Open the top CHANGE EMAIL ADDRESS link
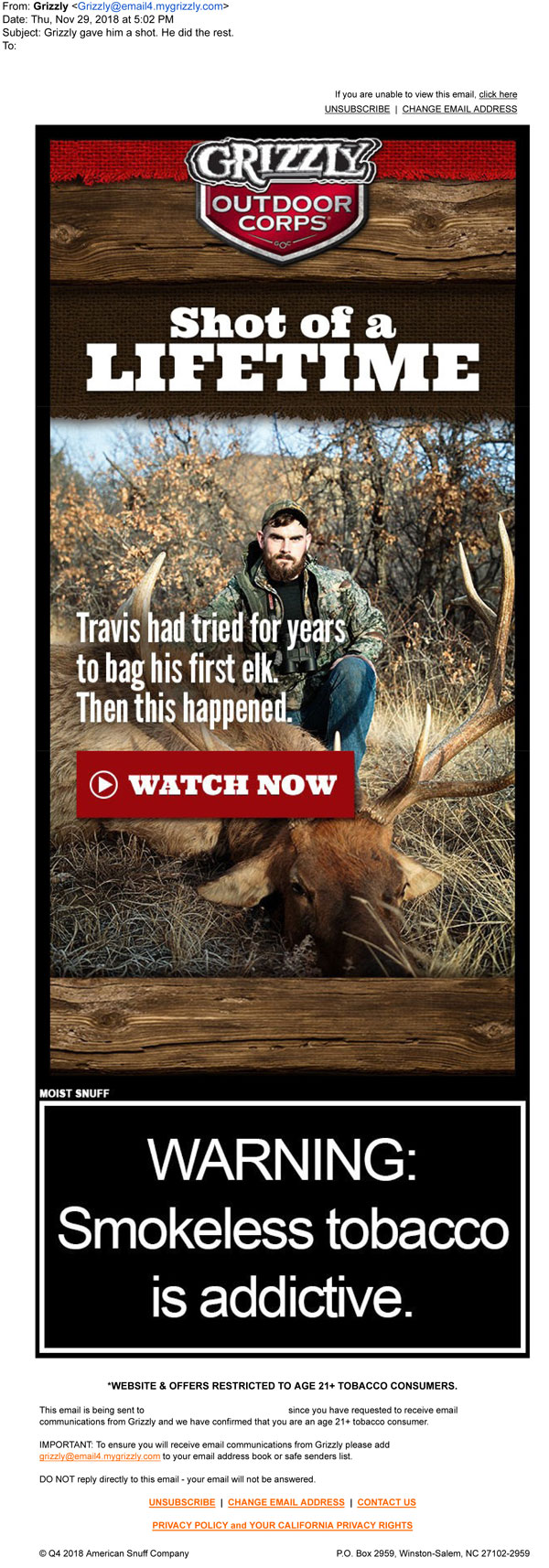This screenshot has width=549, height=1568. pos(459,109)
